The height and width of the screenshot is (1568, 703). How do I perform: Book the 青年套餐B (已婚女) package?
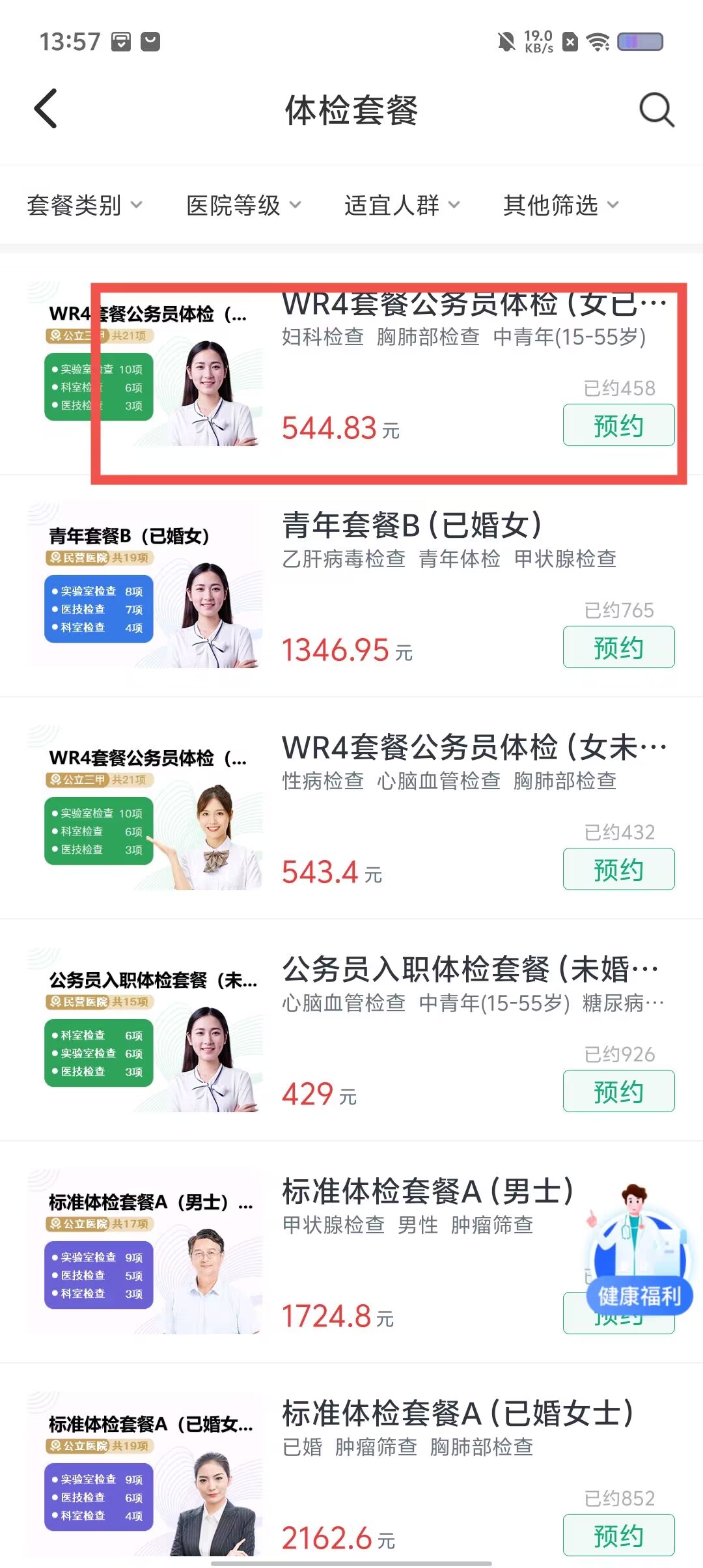click(618, 647)
